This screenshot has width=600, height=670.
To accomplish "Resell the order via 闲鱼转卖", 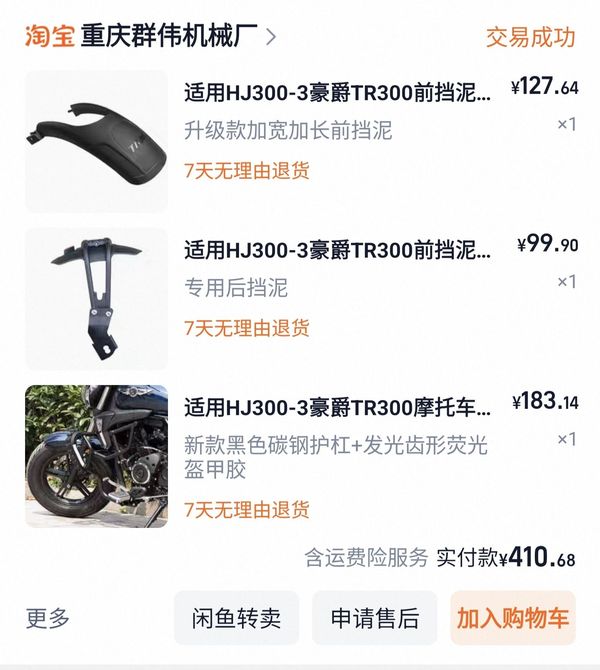I will coord(236,618).
